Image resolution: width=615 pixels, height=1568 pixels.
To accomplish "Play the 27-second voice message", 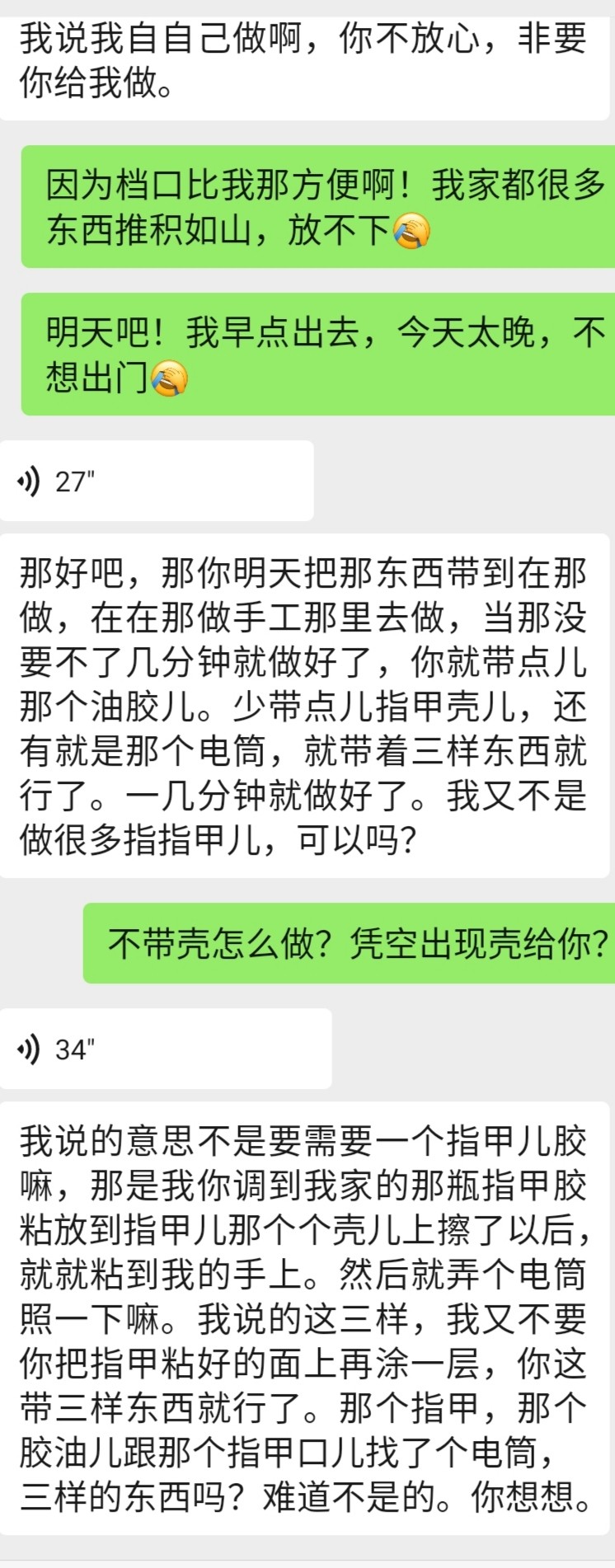I will coord(155,481).
